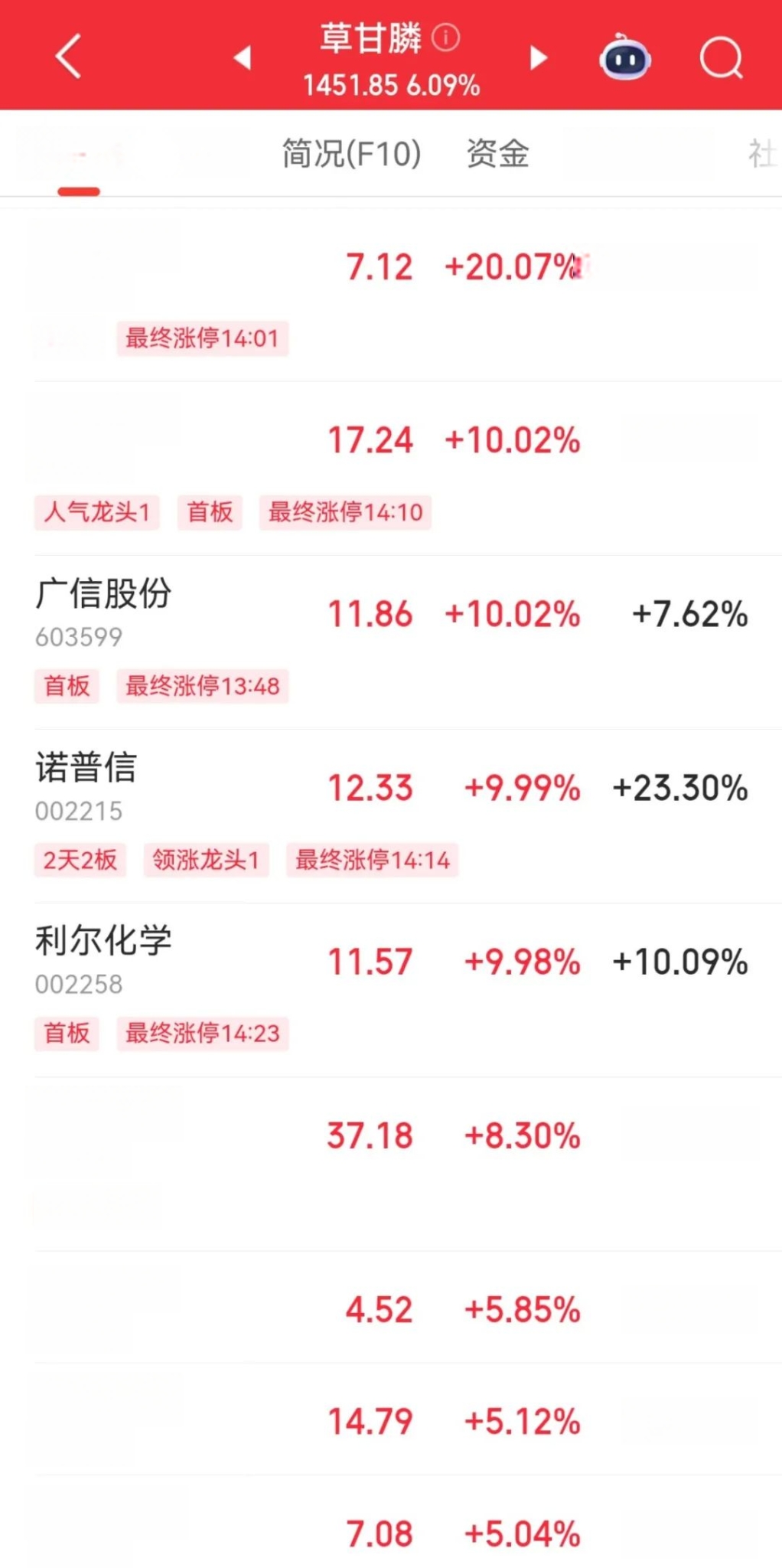Open the robot assistant icon
The width and height of the screenshot is (782, 1568).
click(625, 58)
